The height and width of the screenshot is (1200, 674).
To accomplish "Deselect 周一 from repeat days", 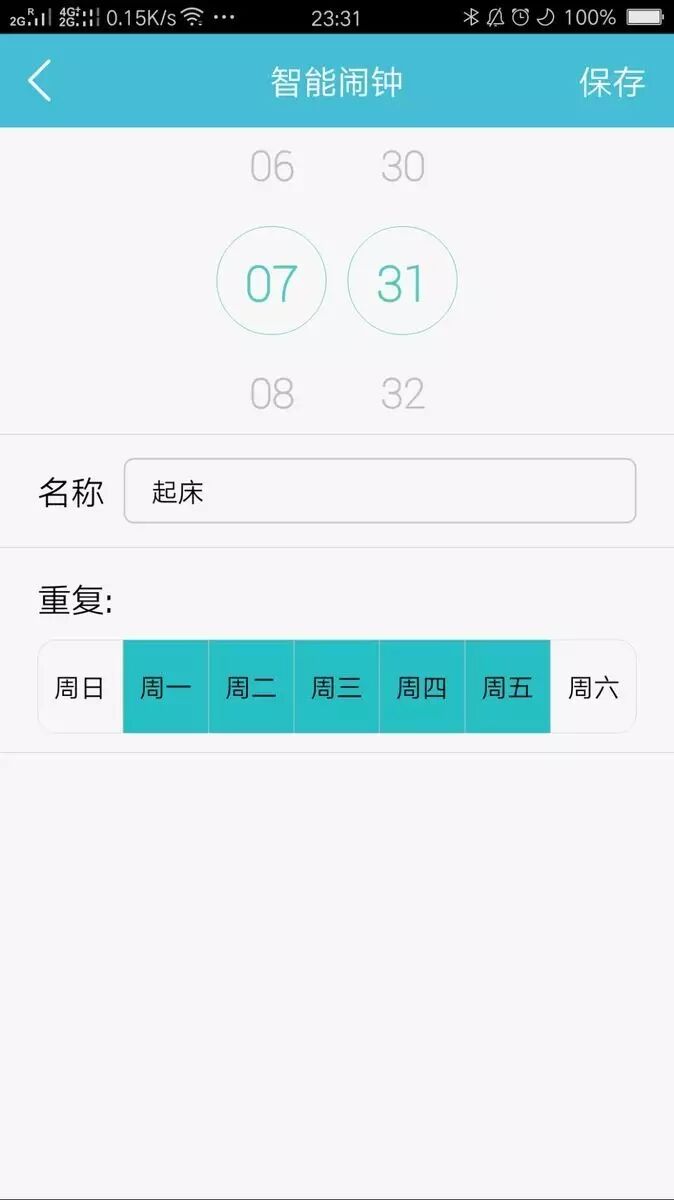I will [166, 687].
